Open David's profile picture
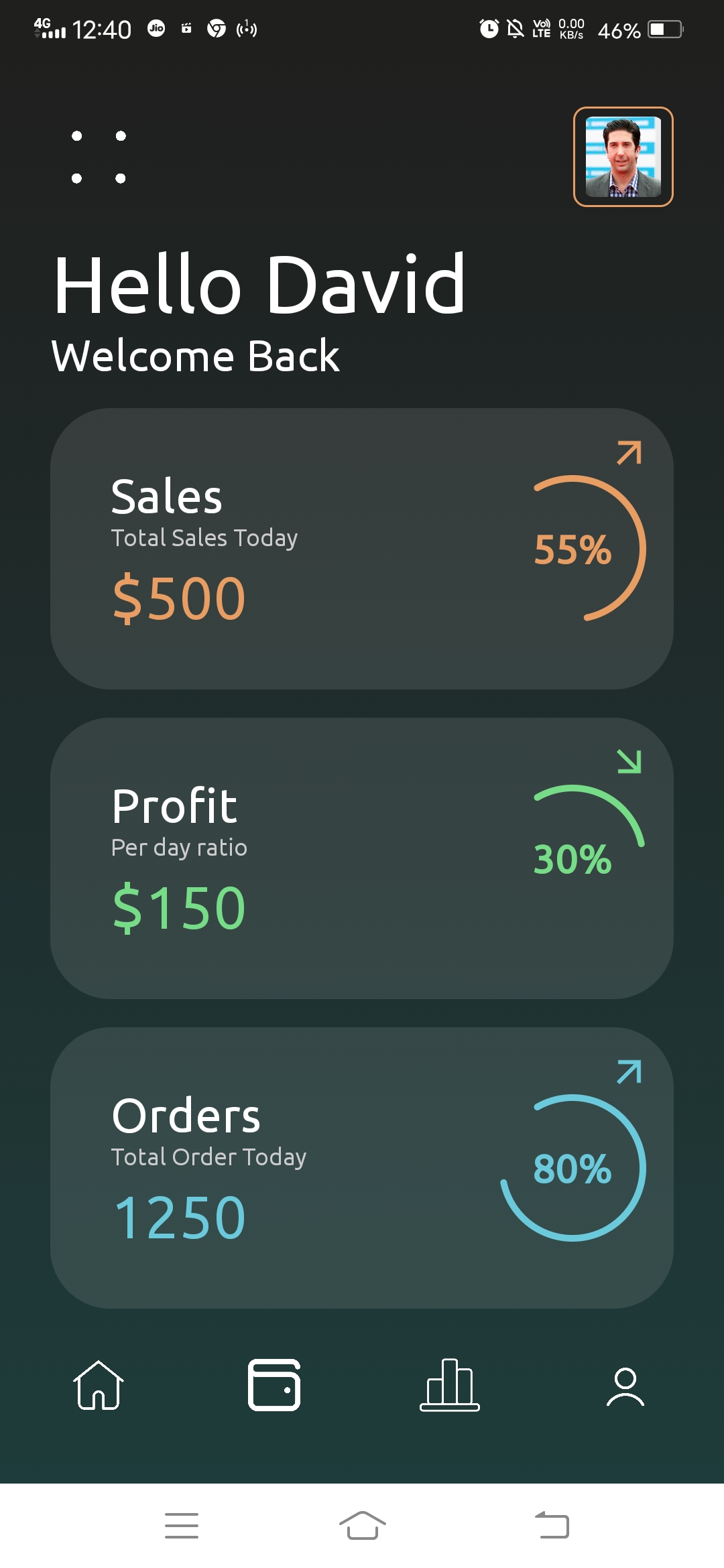Viewport: 724px width, 1568px height. pyautogui.click(x=623, y=157)
